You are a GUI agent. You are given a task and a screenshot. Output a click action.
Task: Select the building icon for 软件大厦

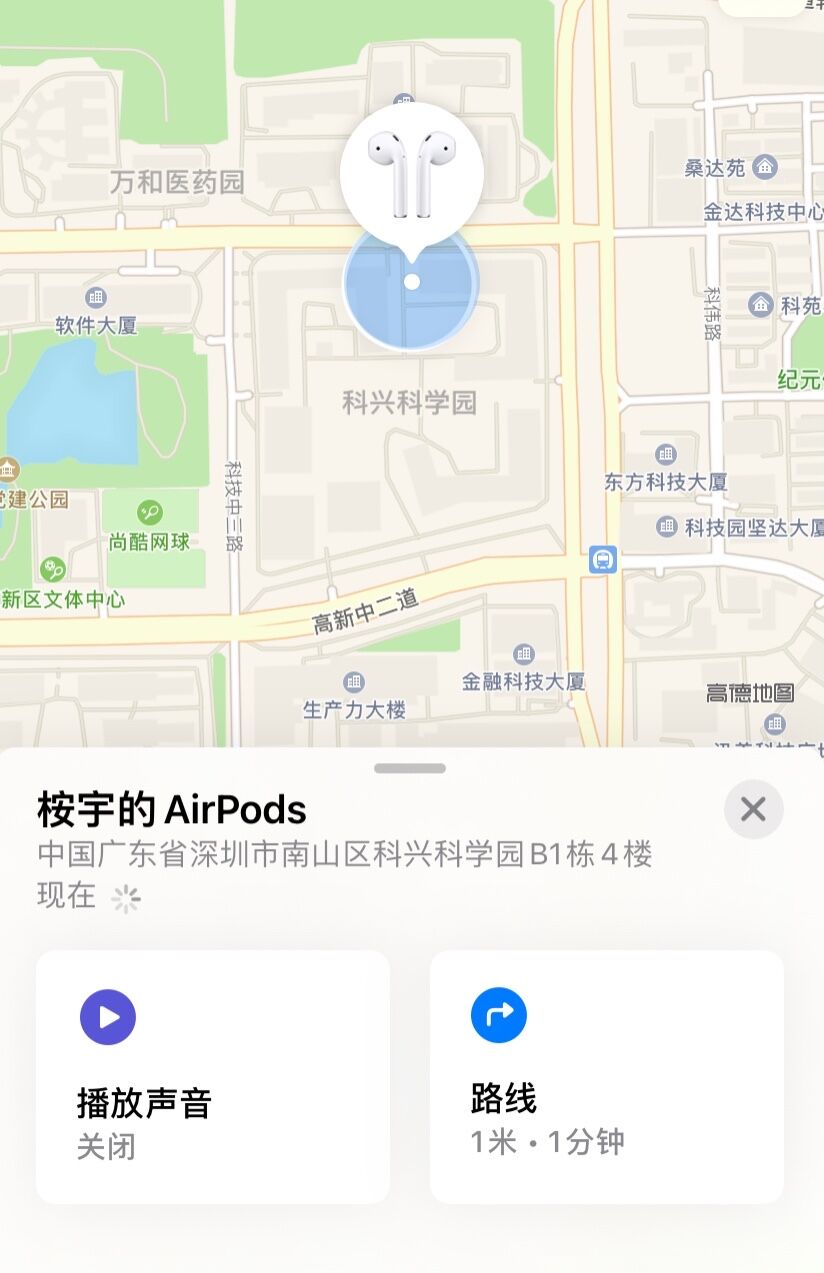[95, 298]
